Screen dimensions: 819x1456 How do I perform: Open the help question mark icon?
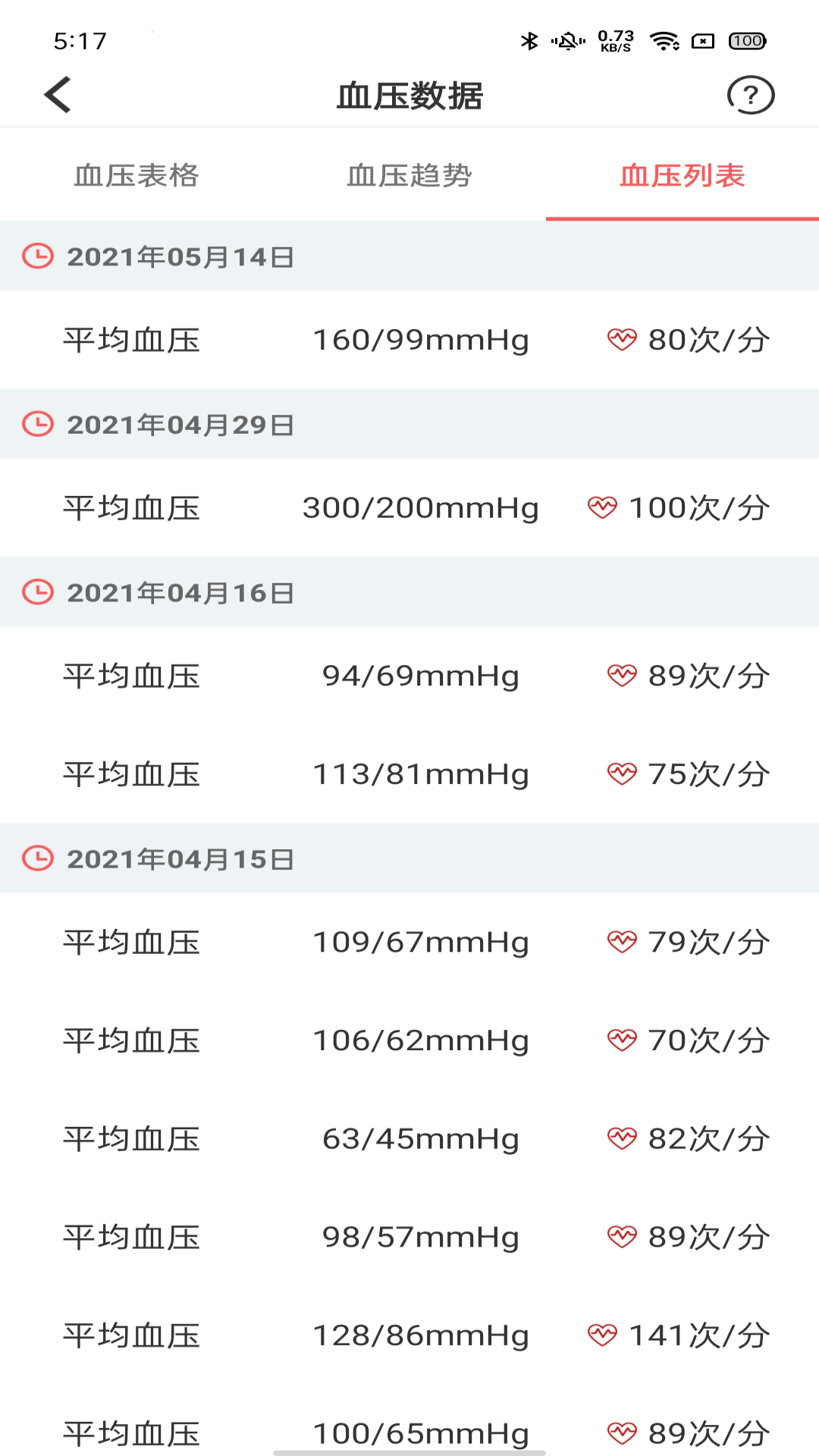[750, 96]
